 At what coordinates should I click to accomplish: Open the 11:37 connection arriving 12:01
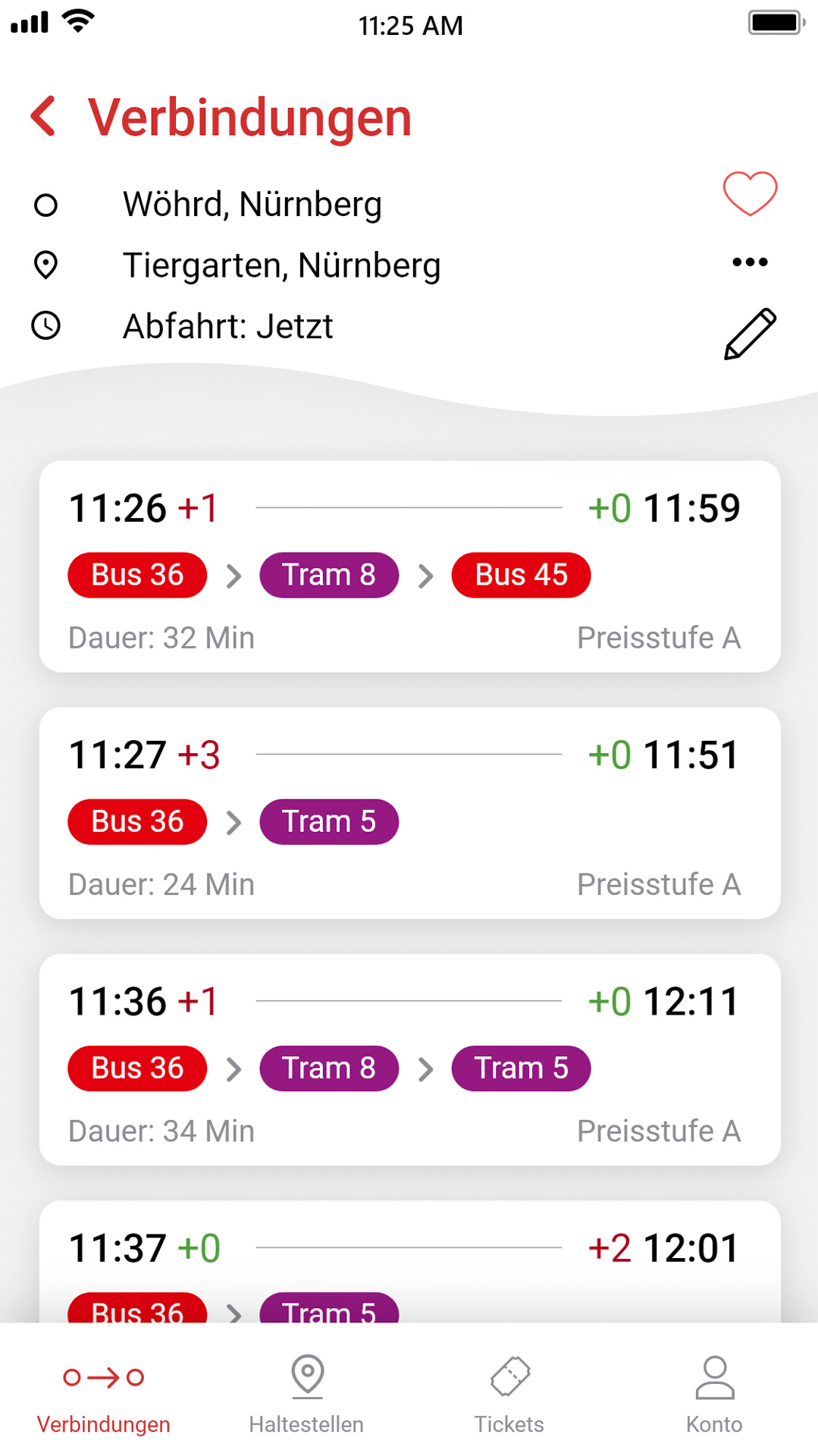[410, 1262]
